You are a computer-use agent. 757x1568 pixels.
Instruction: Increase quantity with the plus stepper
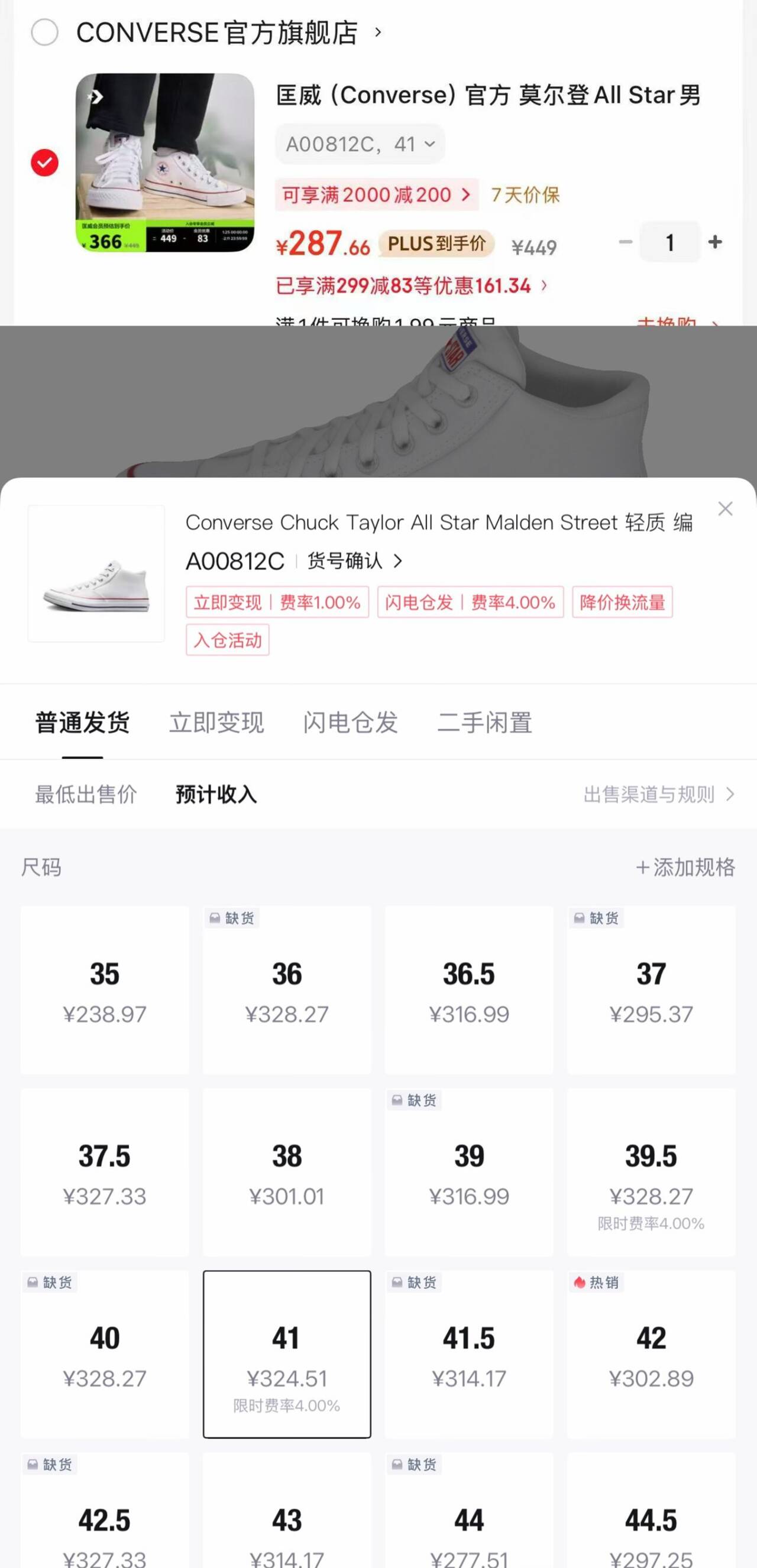click(716, 242)
